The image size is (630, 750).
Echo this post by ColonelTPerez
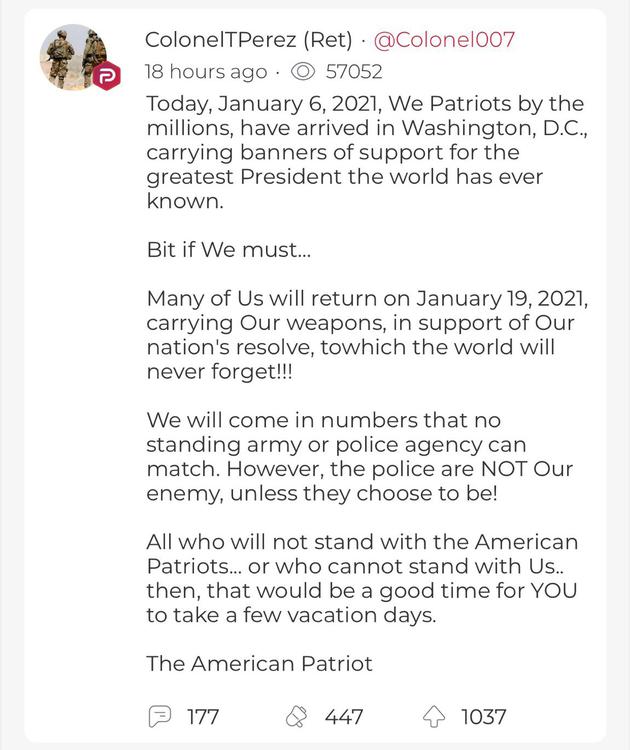tap(296, 716)
